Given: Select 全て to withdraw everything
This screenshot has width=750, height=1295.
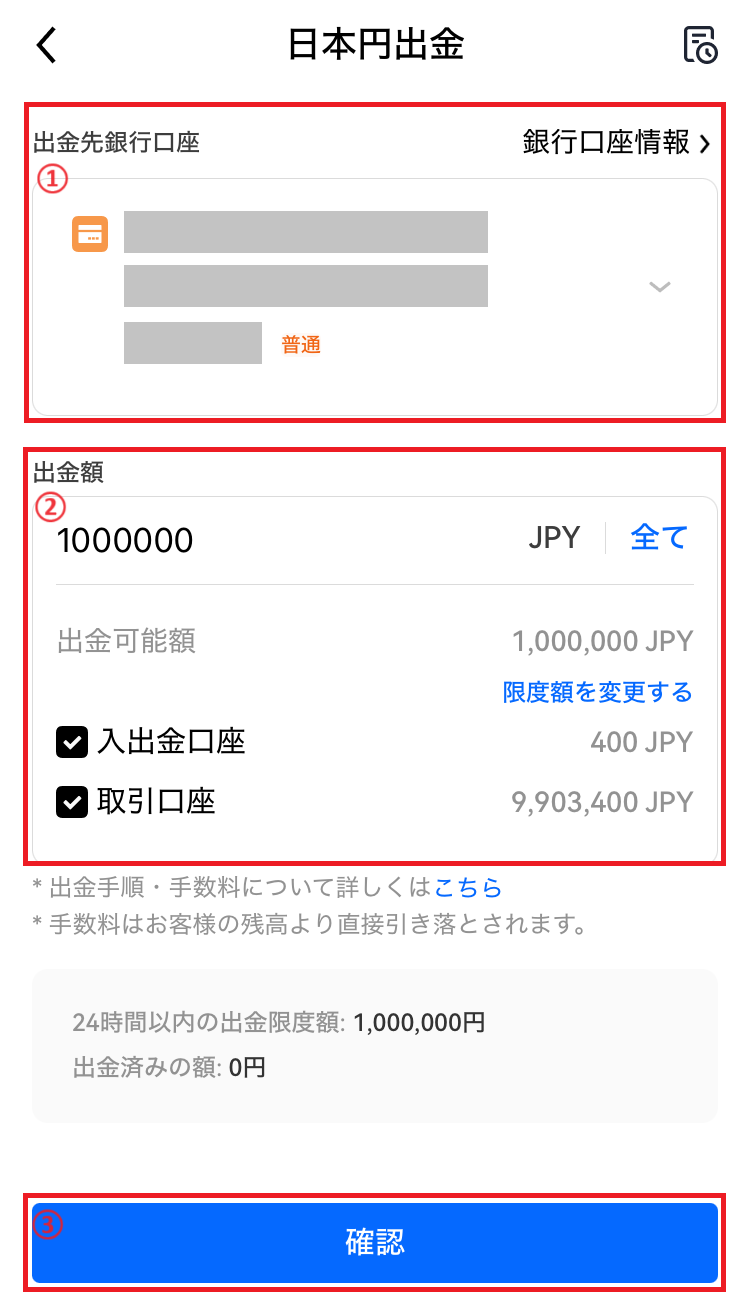Looking at the screenshot, I should coord(659,538).
